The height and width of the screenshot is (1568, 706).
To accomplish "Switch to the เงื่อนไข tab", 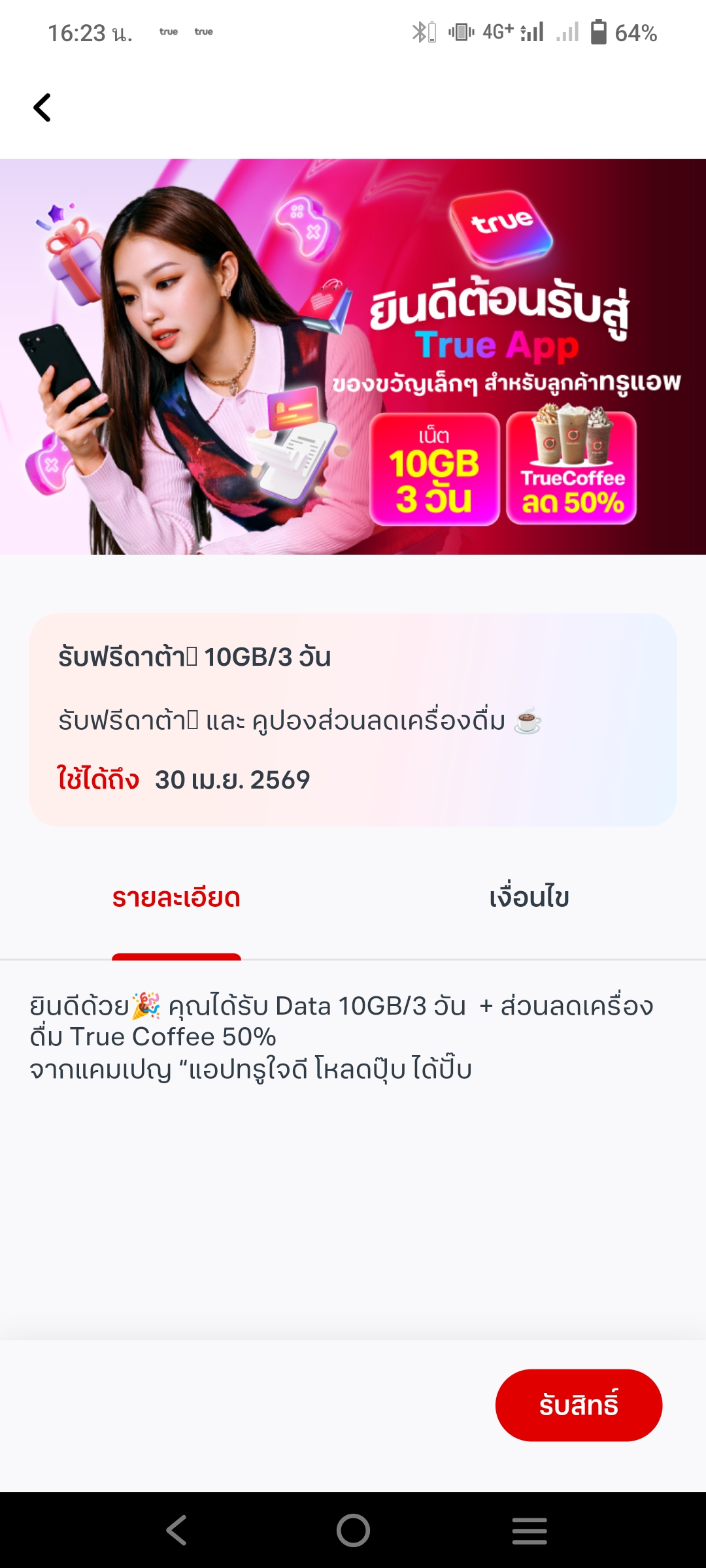I will 529,898.
